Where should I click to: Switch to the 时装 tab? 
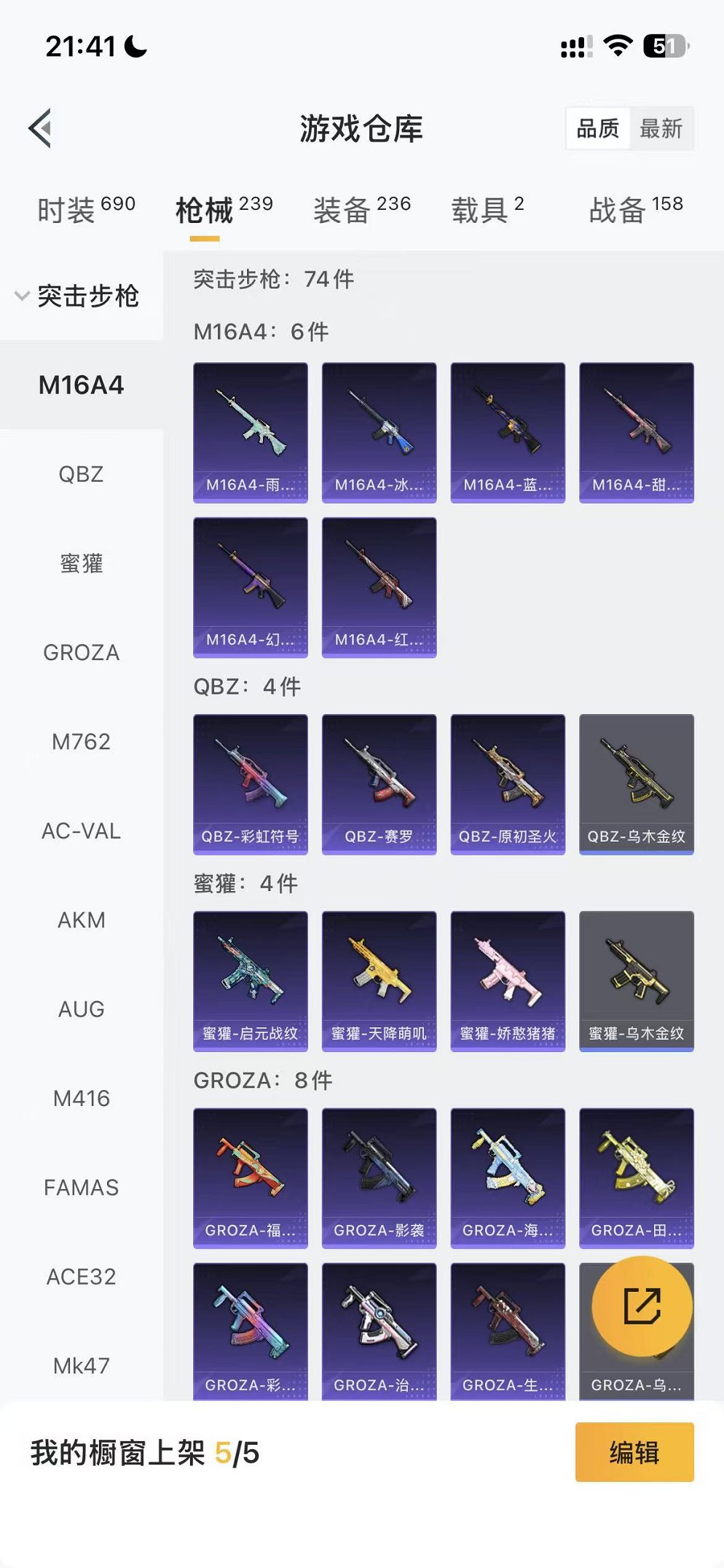pyautogui.click(x=86, y=210)
